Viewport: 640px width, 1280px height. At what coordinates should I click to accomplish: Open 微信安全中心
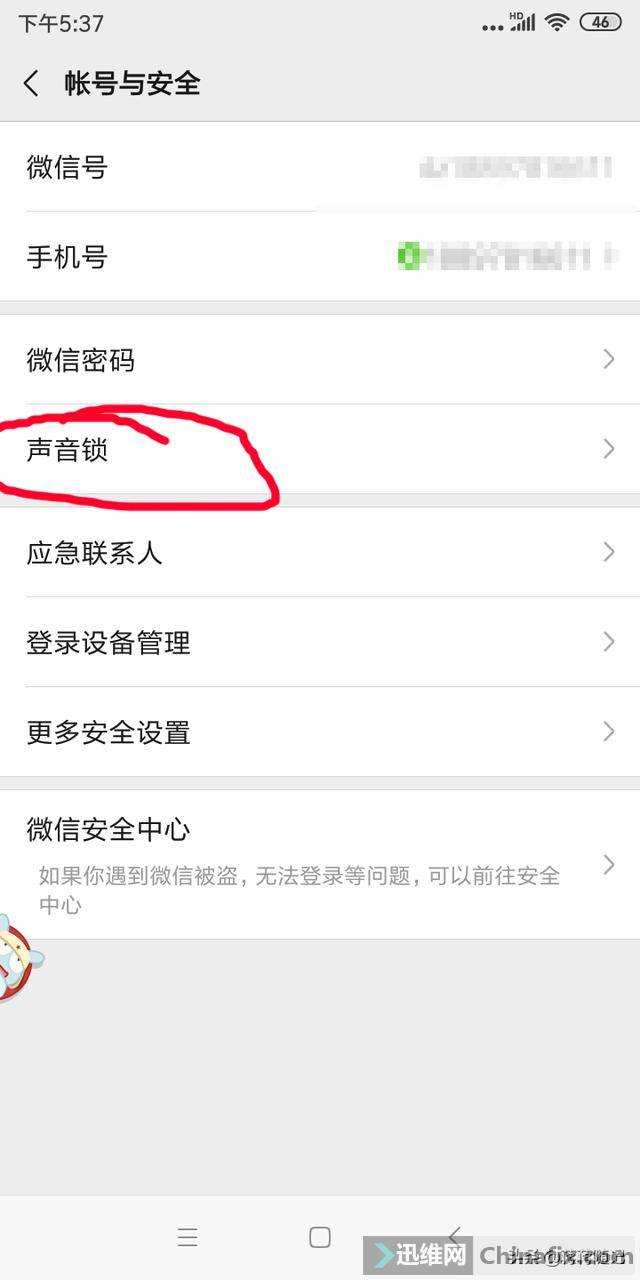point(320,865)
